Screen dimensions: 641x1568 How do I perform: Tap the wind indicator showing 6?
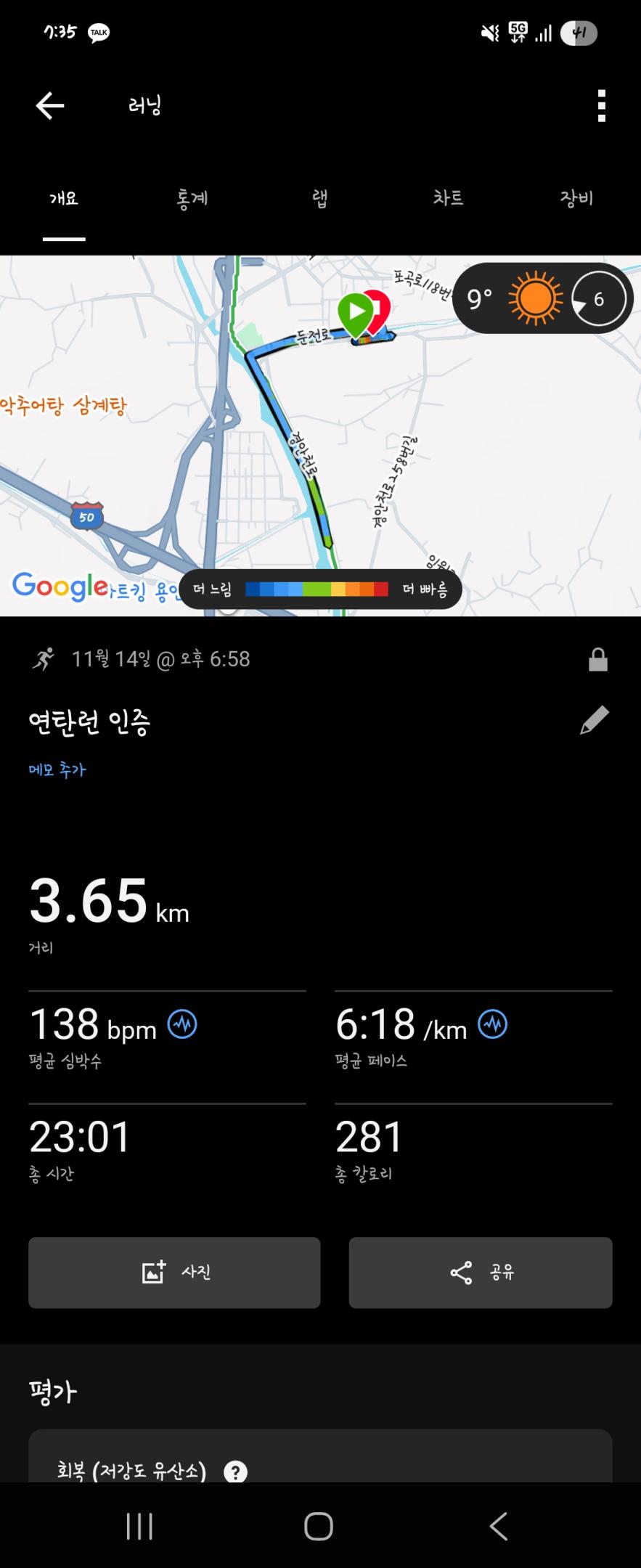coord(598,298)
